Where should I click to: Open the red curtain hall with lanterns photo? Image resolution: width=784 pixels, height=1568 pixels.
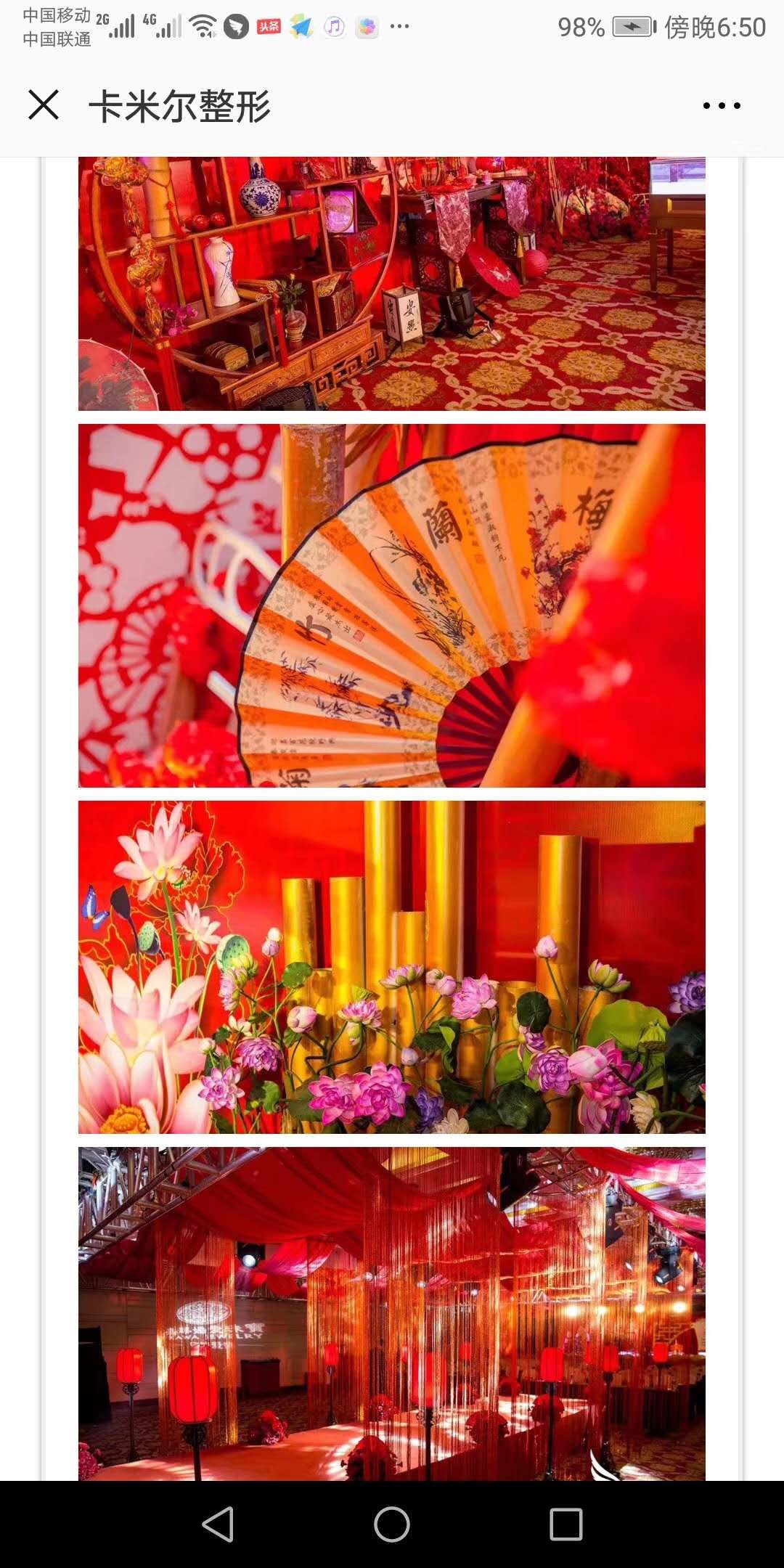392,1314
